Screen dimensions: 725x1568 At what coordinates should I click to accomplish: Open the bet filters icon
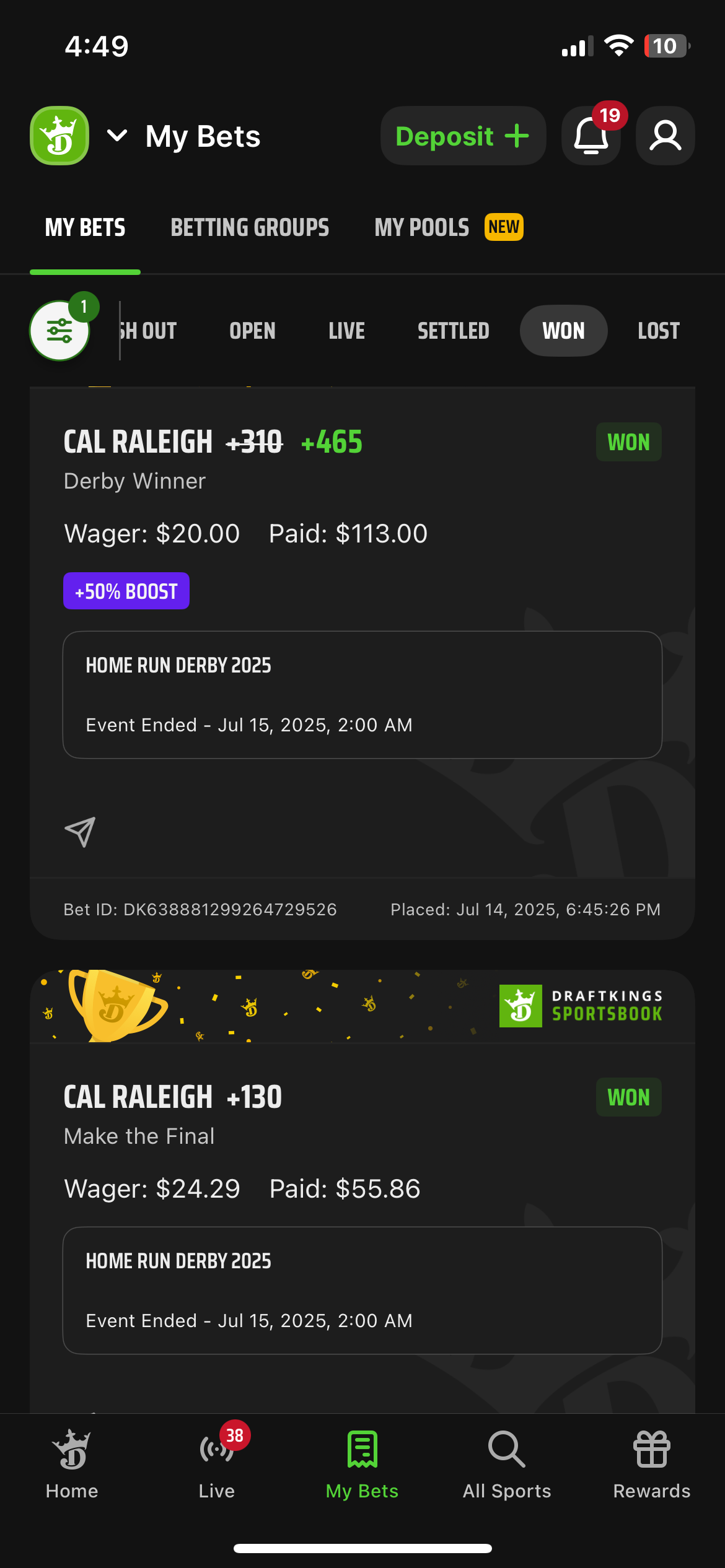pyautogui.click(x=59, y=331)
